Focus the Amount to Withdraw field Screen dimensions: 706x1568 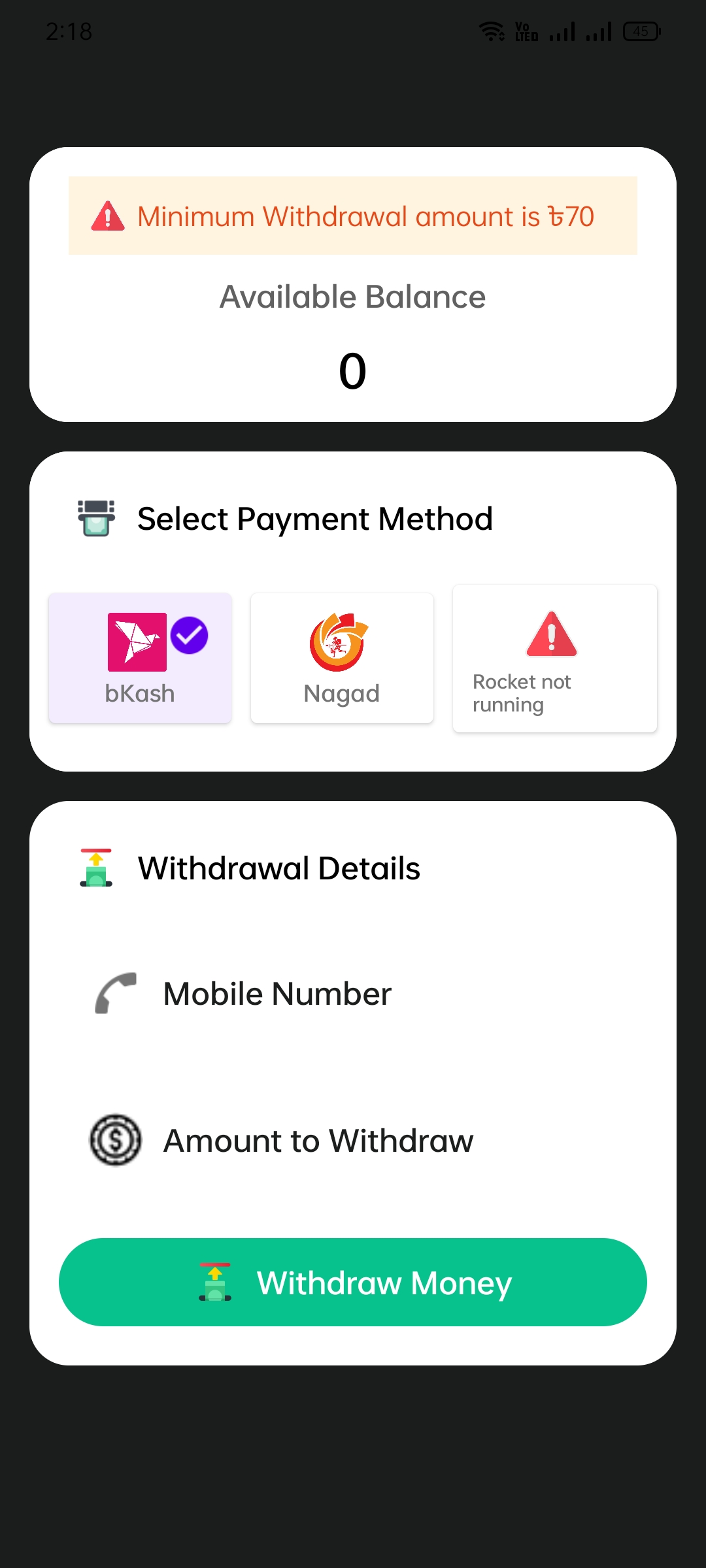click(x=353, y=1141)
